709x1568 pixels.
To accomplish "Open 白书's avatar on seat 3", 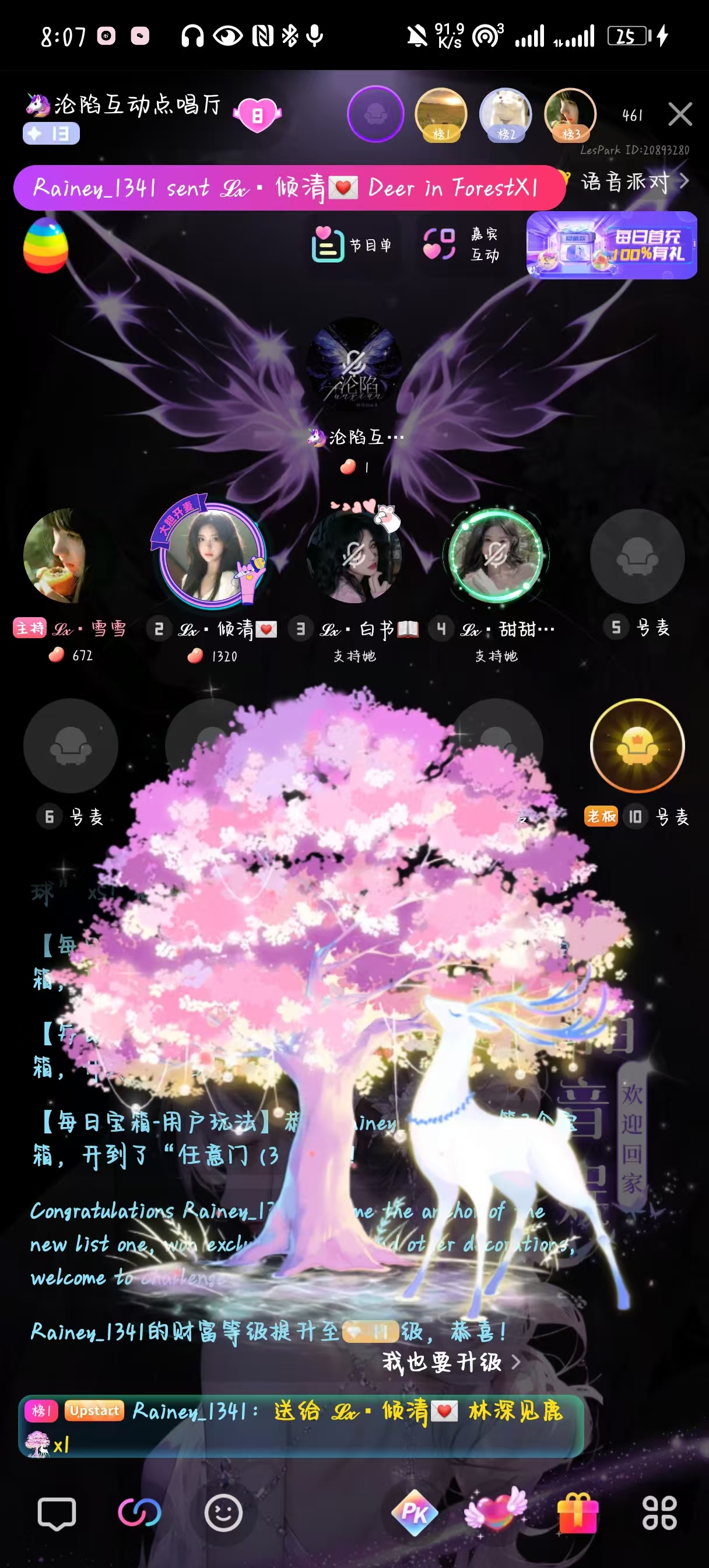I will pos(354,556).
